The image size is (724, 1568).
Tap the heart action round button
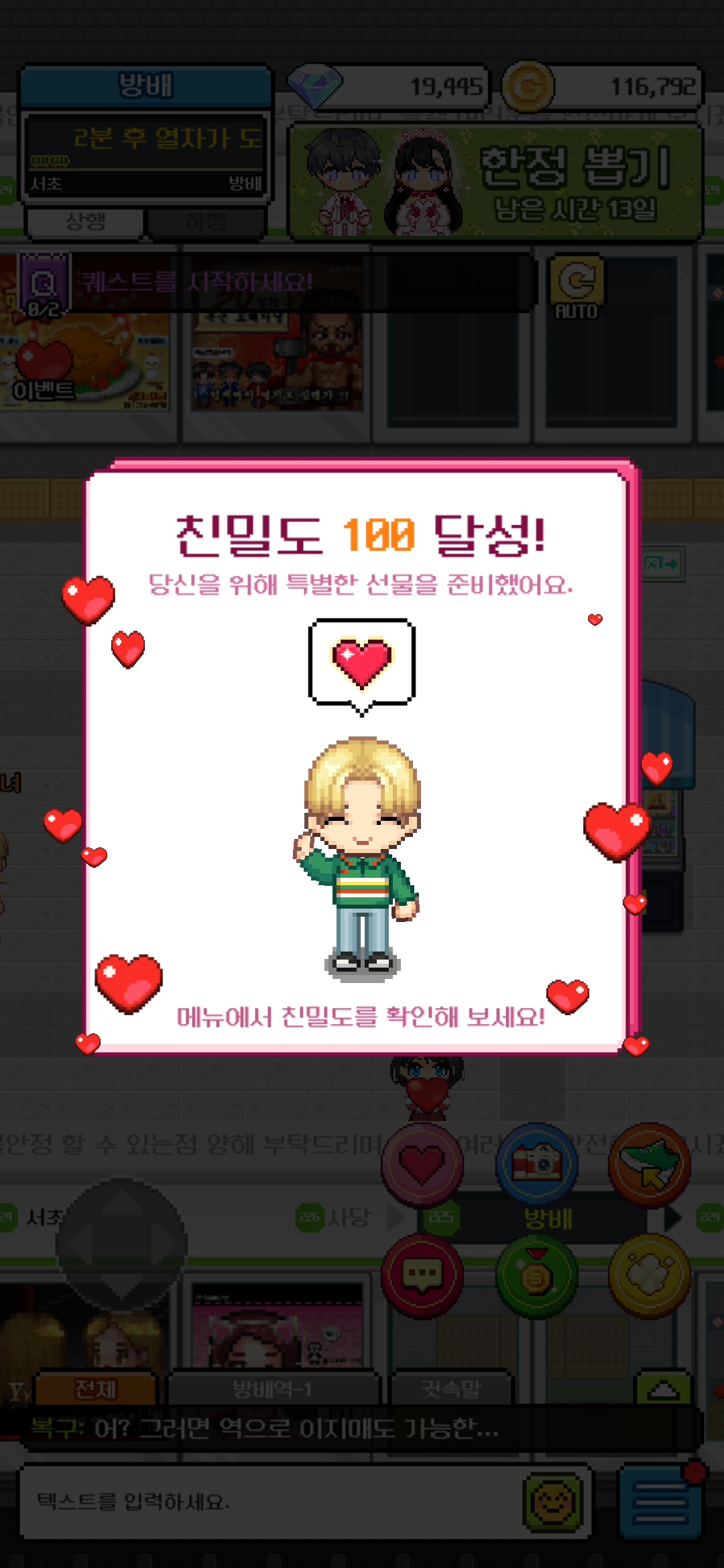tap(422, 1165)
